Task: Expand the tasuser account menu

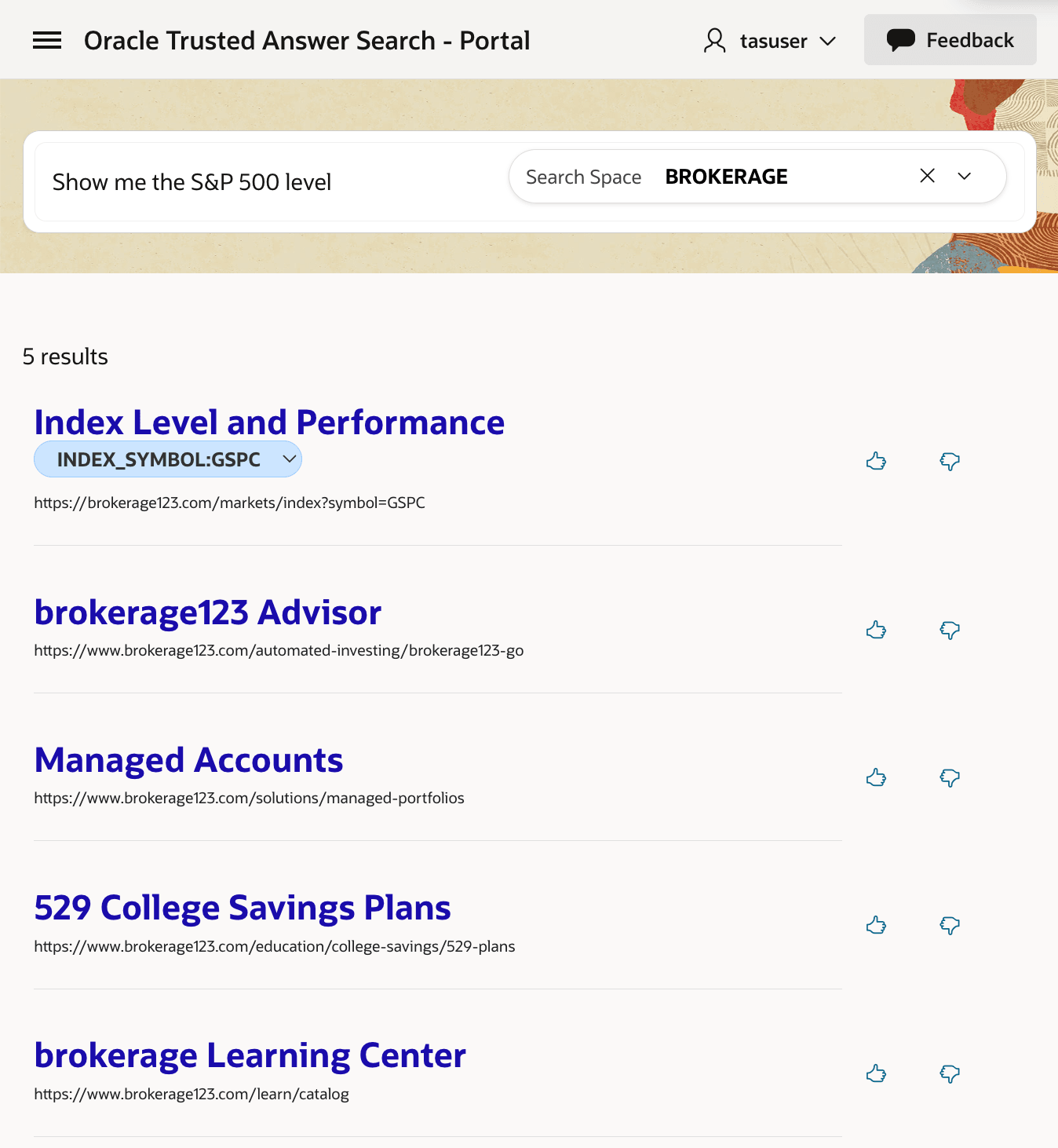Action: [x=770, y=41]
